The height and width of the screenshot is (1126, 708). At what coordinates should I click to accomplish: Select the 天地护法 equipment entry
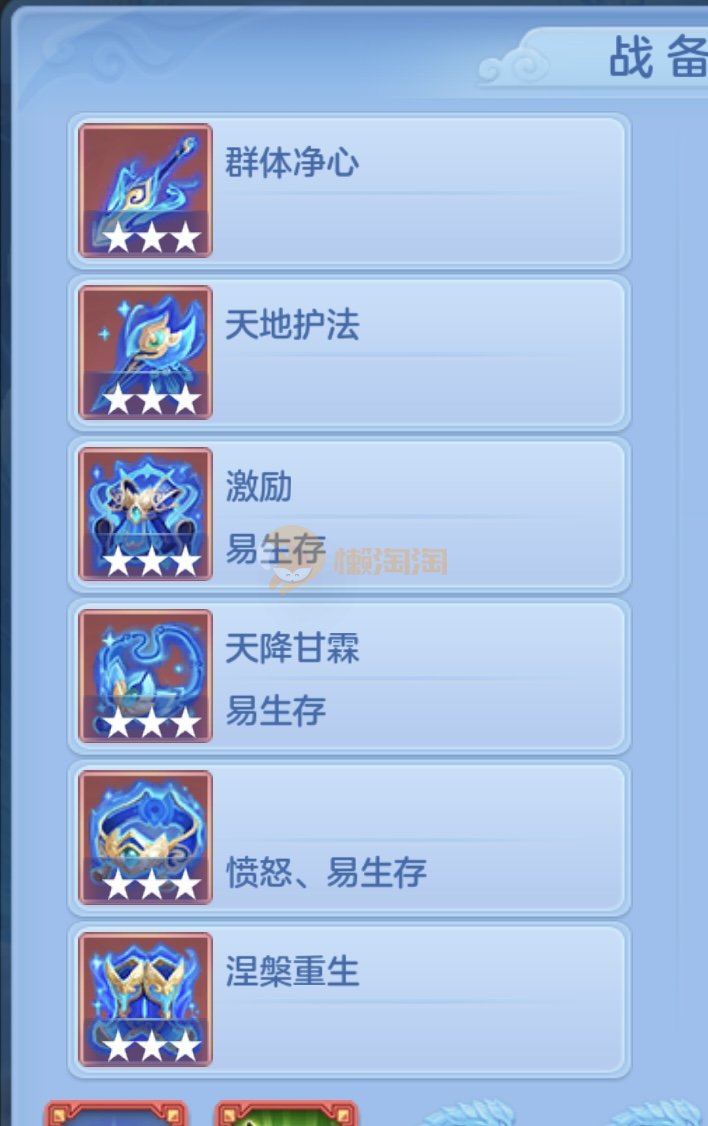[350, 352]
